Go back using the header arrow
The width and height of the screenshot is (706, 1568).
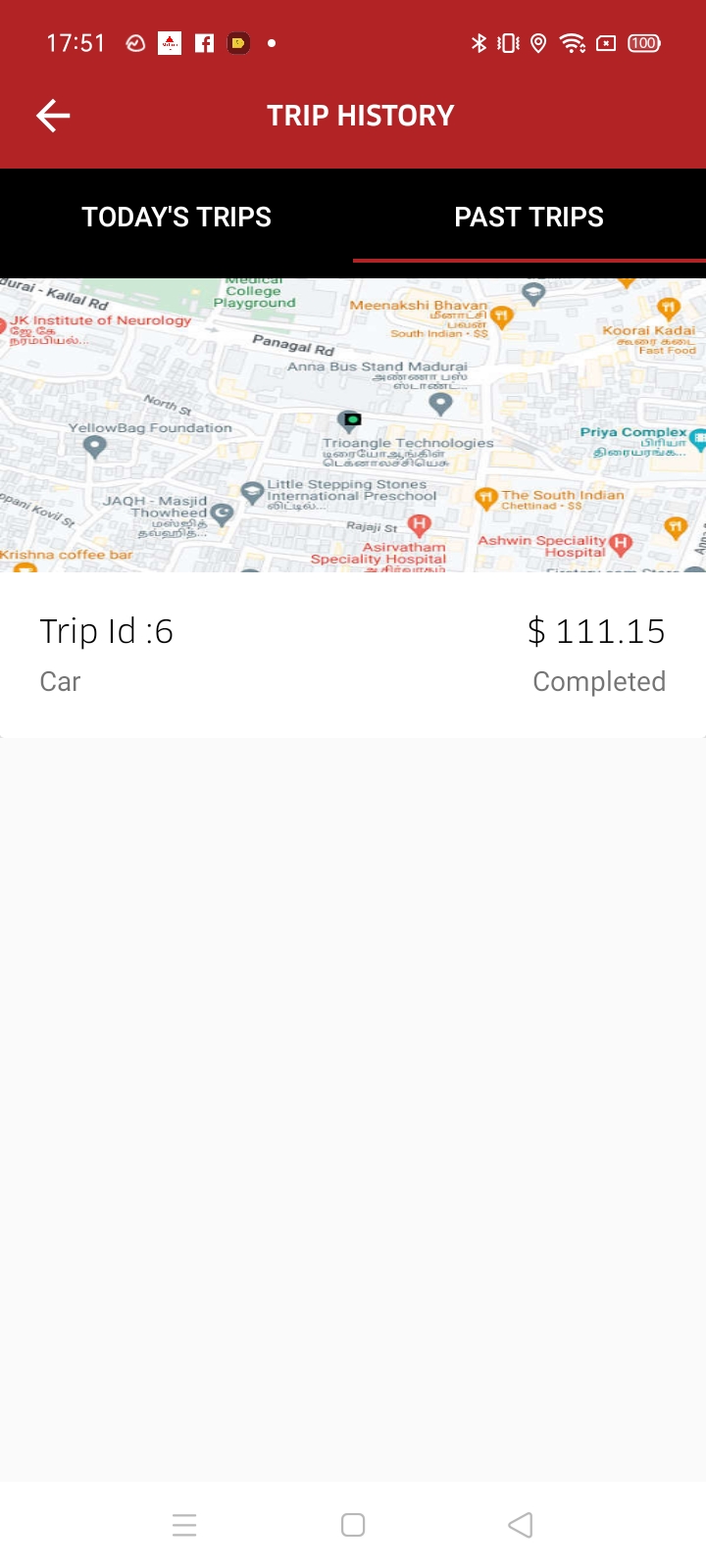(53, 116)
